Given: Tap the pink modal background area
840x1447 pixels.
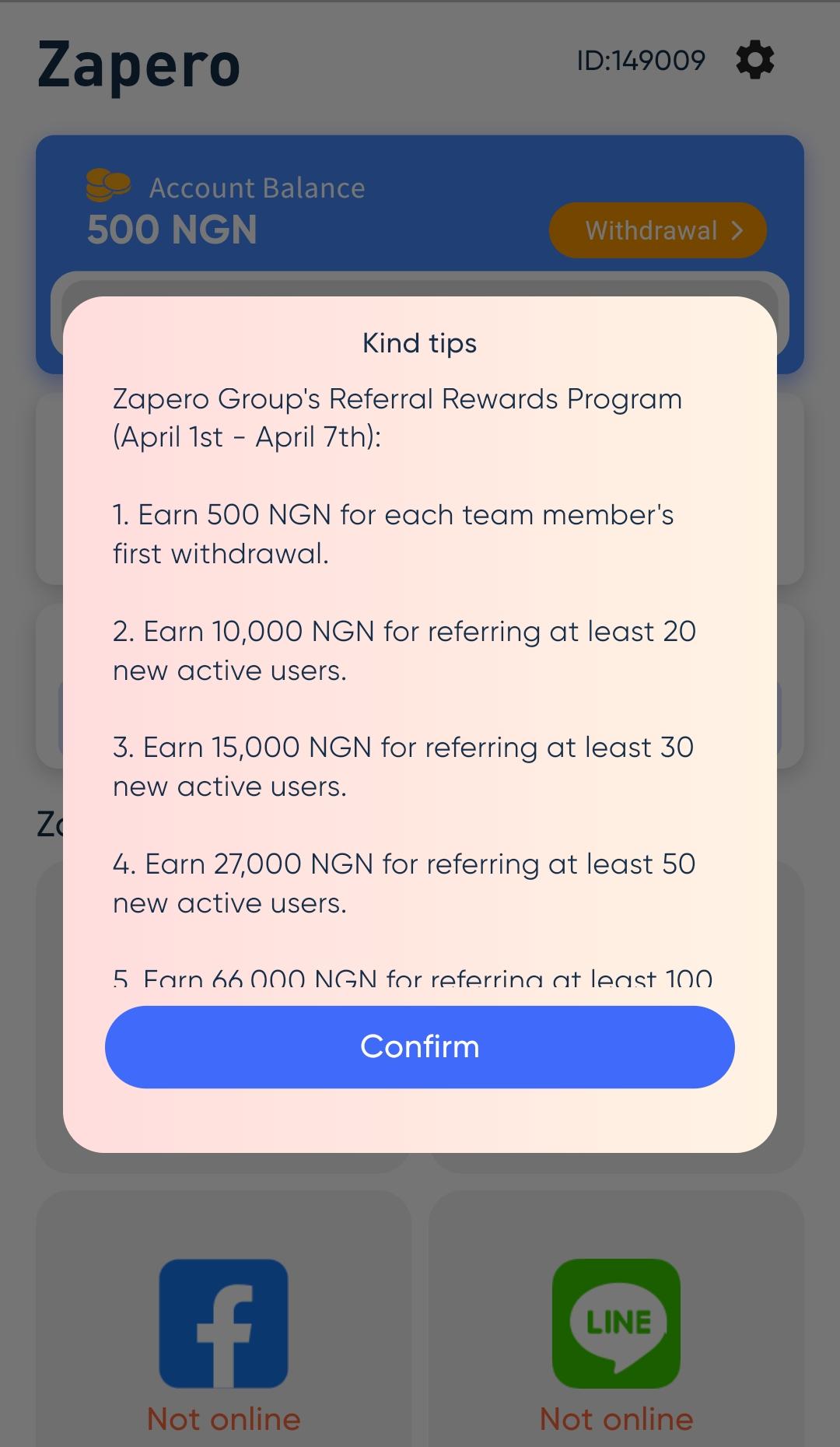Looking at the screenshot, I should coord(419,1120).
